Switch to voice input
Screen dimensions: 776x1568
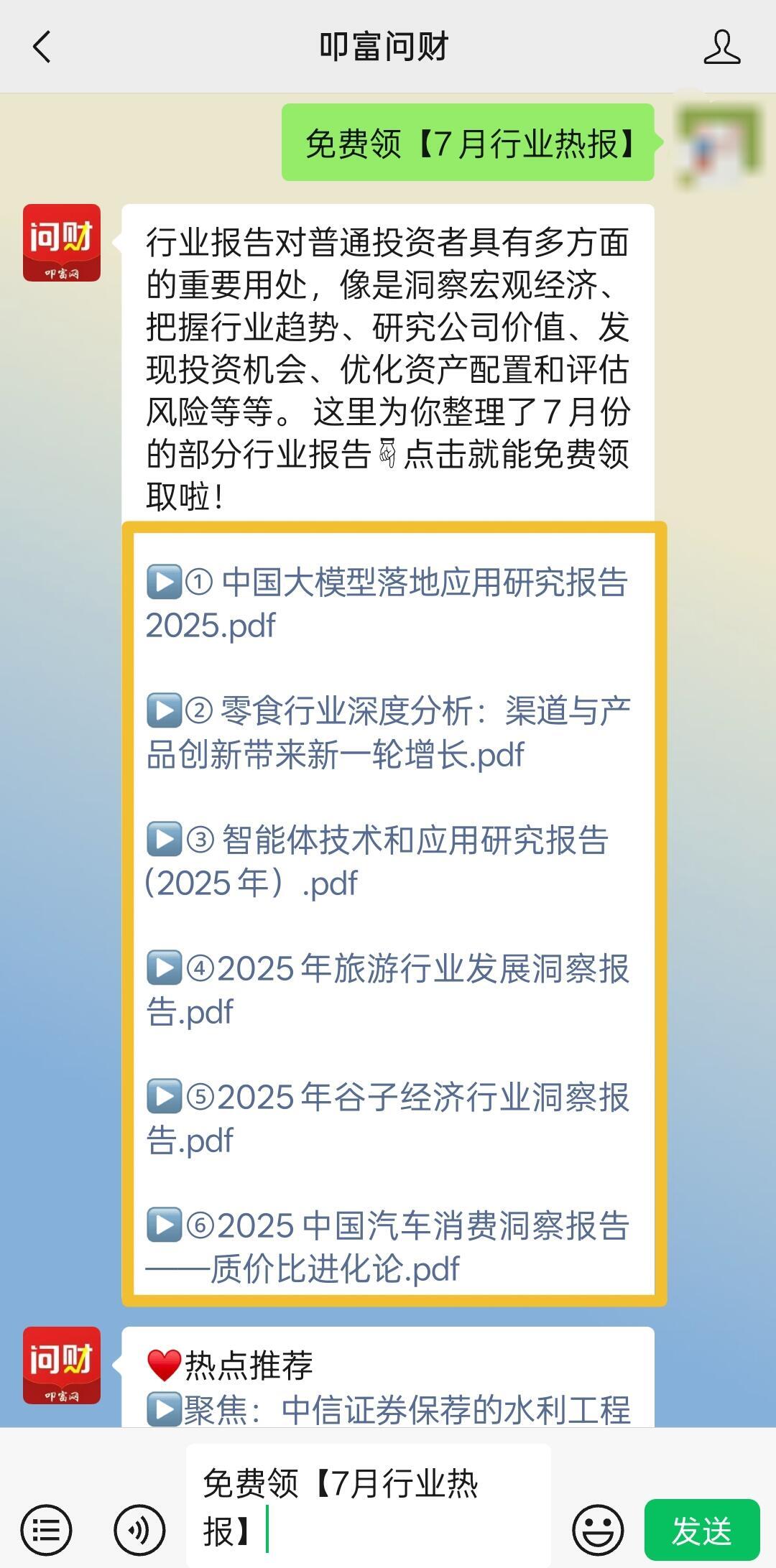point(139,1530)
